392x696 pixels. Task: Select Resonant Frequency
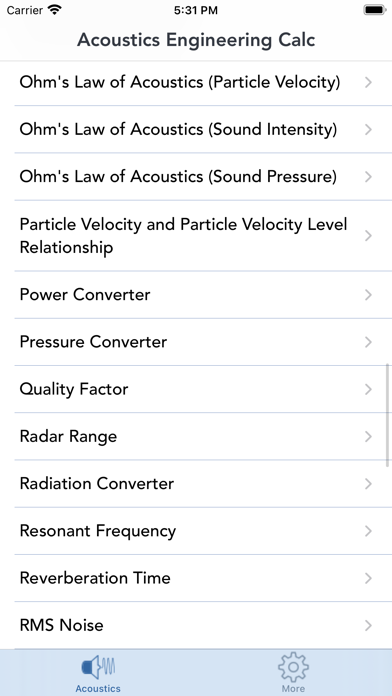click(x=196, y=531)
